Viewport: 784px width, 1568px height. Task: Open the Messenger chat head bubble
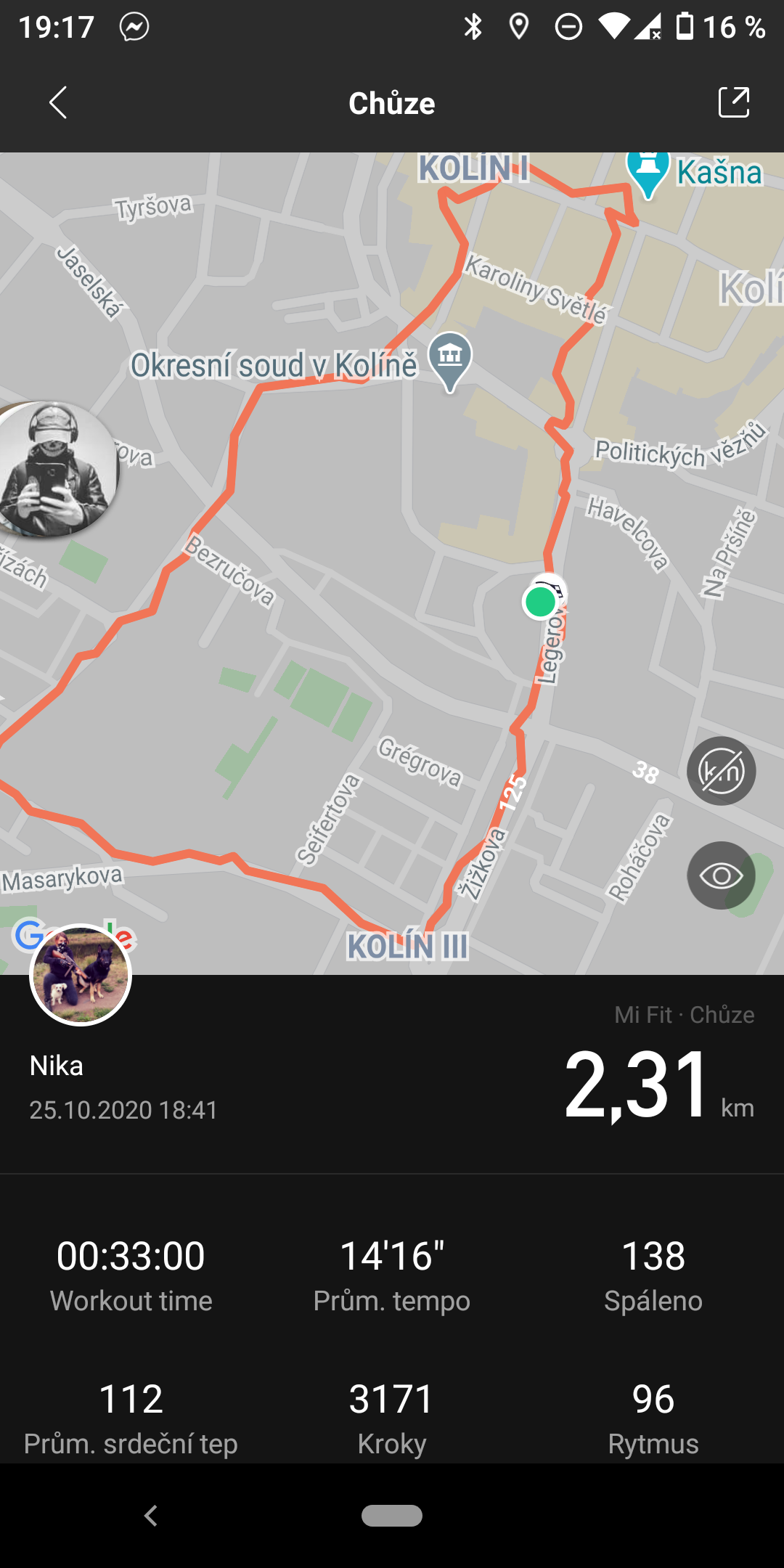pyautogui.click(x=55, y=468)
